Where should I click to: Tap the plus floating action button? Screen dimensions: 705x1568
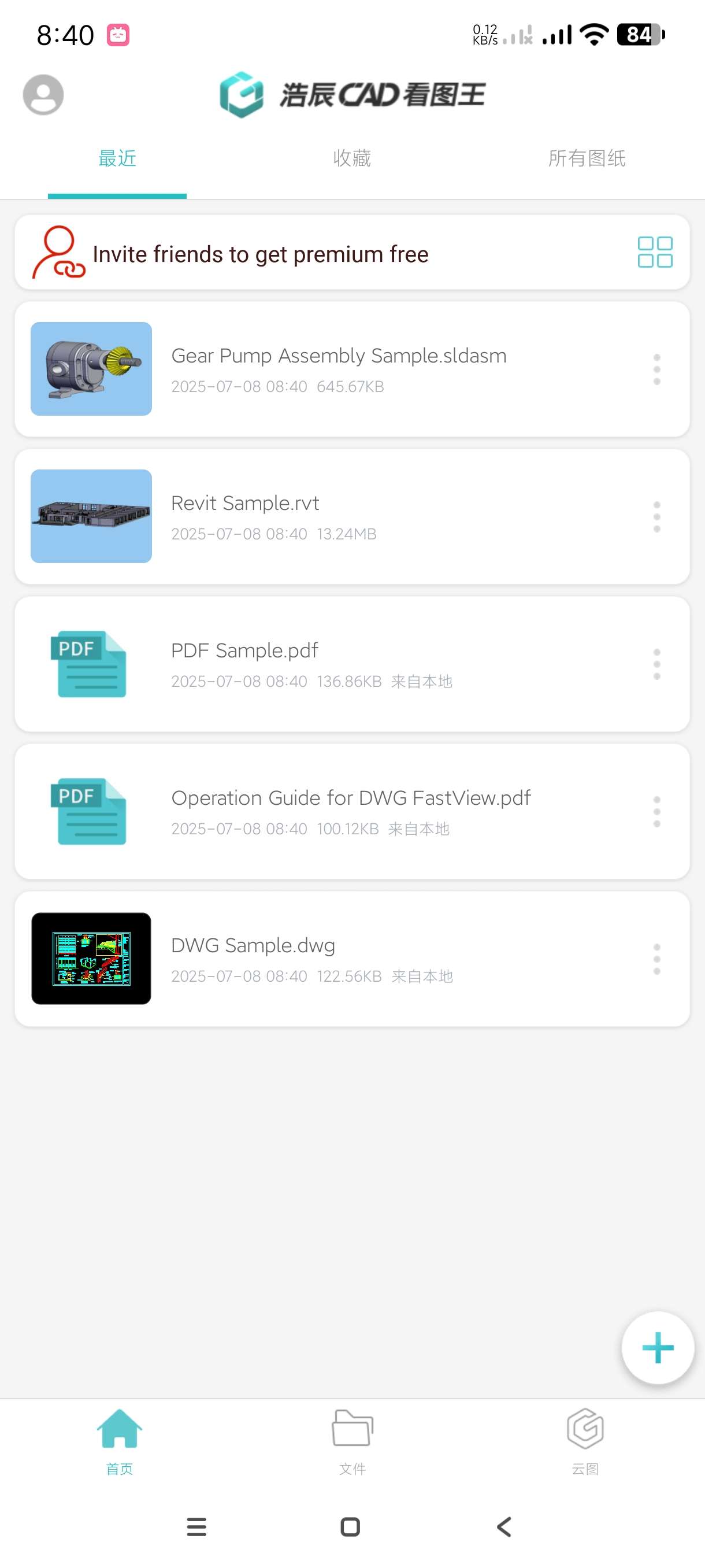[658, 1348]
